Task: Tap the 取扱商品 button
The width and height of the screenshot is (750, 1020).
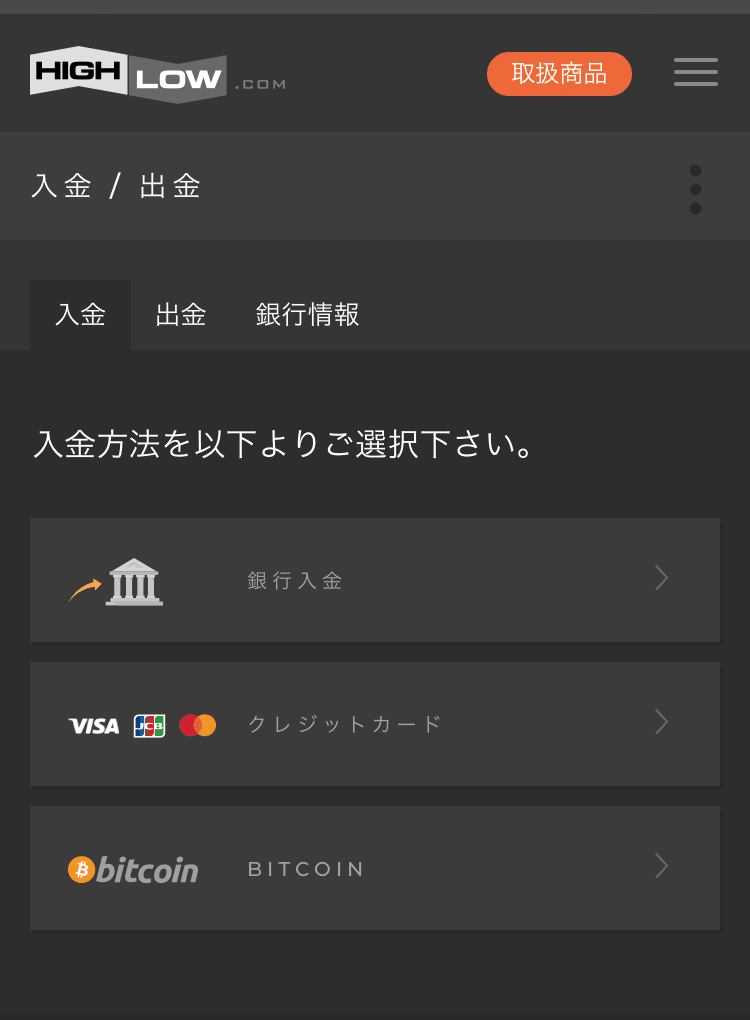Action: tap(559, 74)
